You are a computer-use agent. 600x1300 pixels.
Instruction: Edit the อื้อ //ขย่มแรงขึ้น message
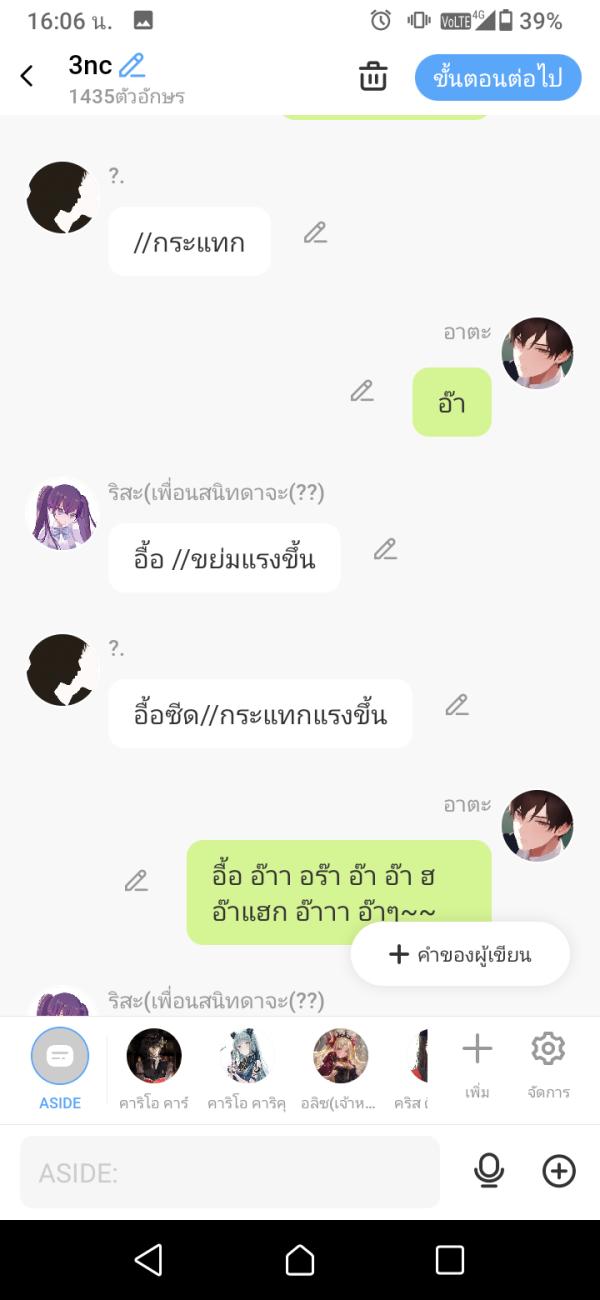[385, 549]
